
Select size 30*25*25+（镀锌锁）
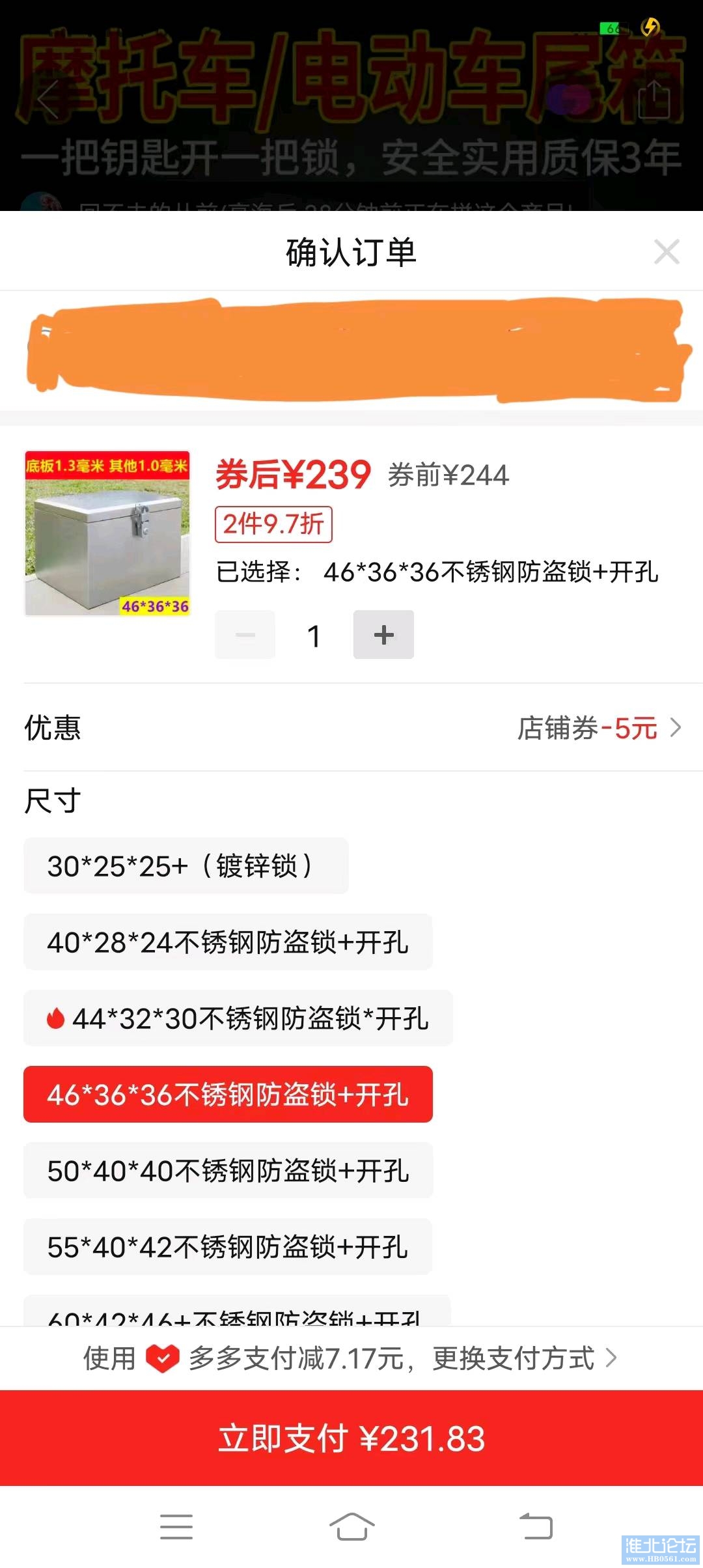[x=186, y=866]
